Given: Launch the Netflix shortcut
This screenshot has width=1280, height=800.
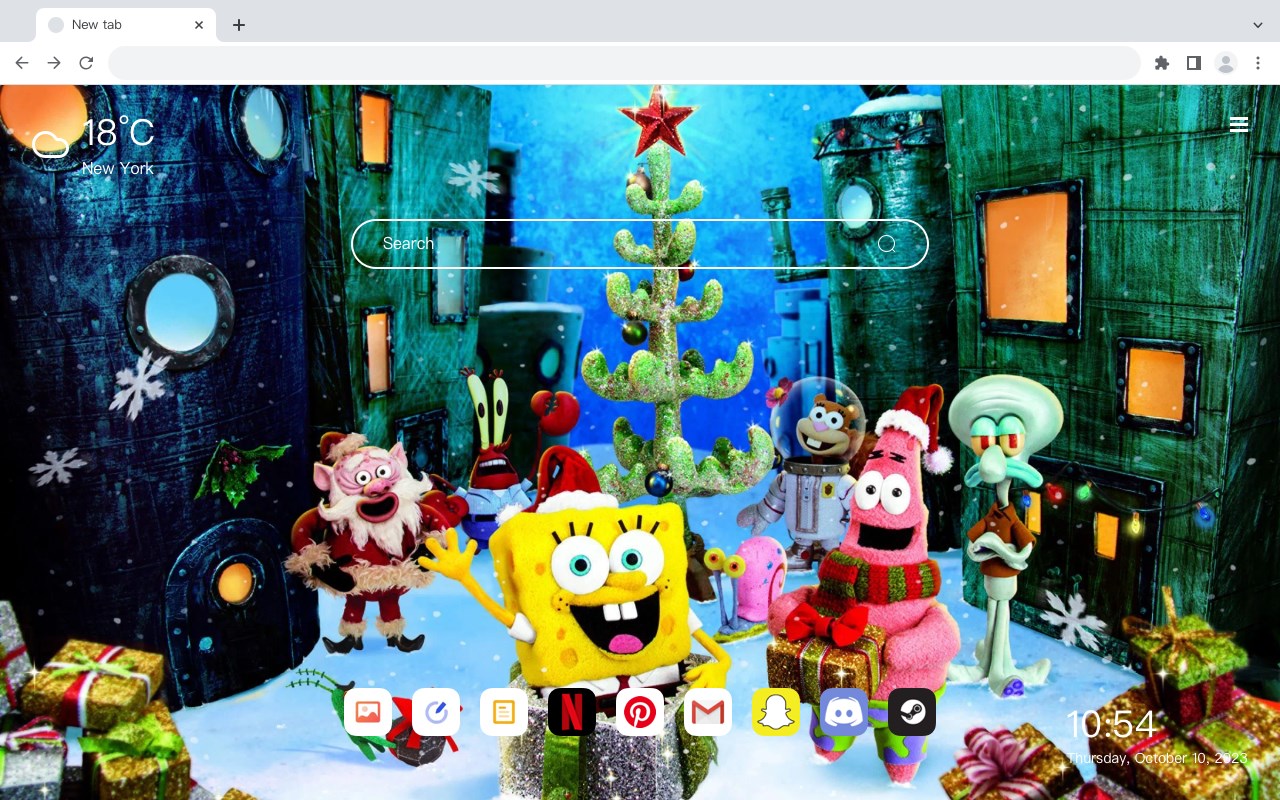Looking at the screenshot, I should [572, 712].
